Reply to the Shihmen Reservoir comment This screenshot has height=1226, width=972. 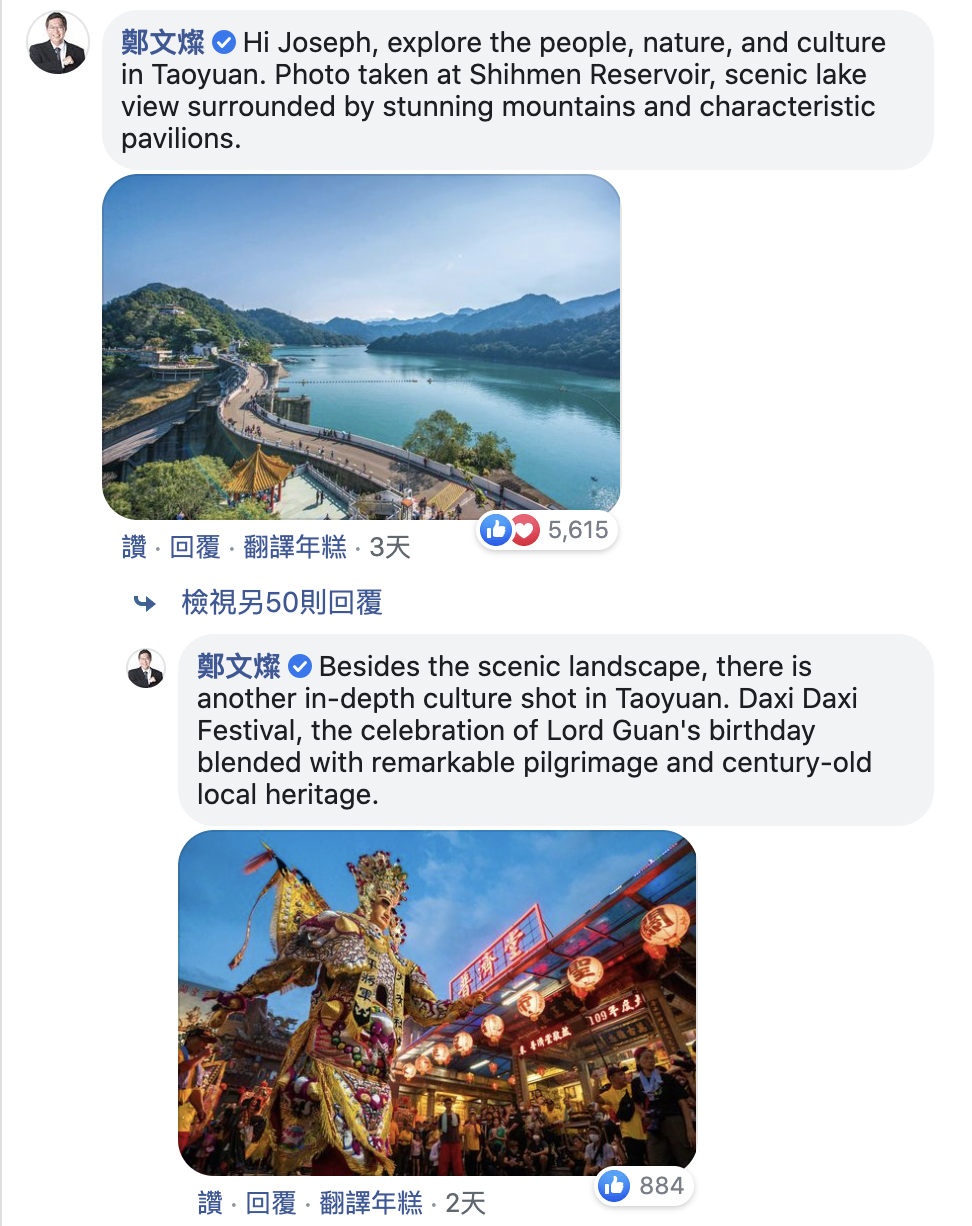(x=195, y=547)
